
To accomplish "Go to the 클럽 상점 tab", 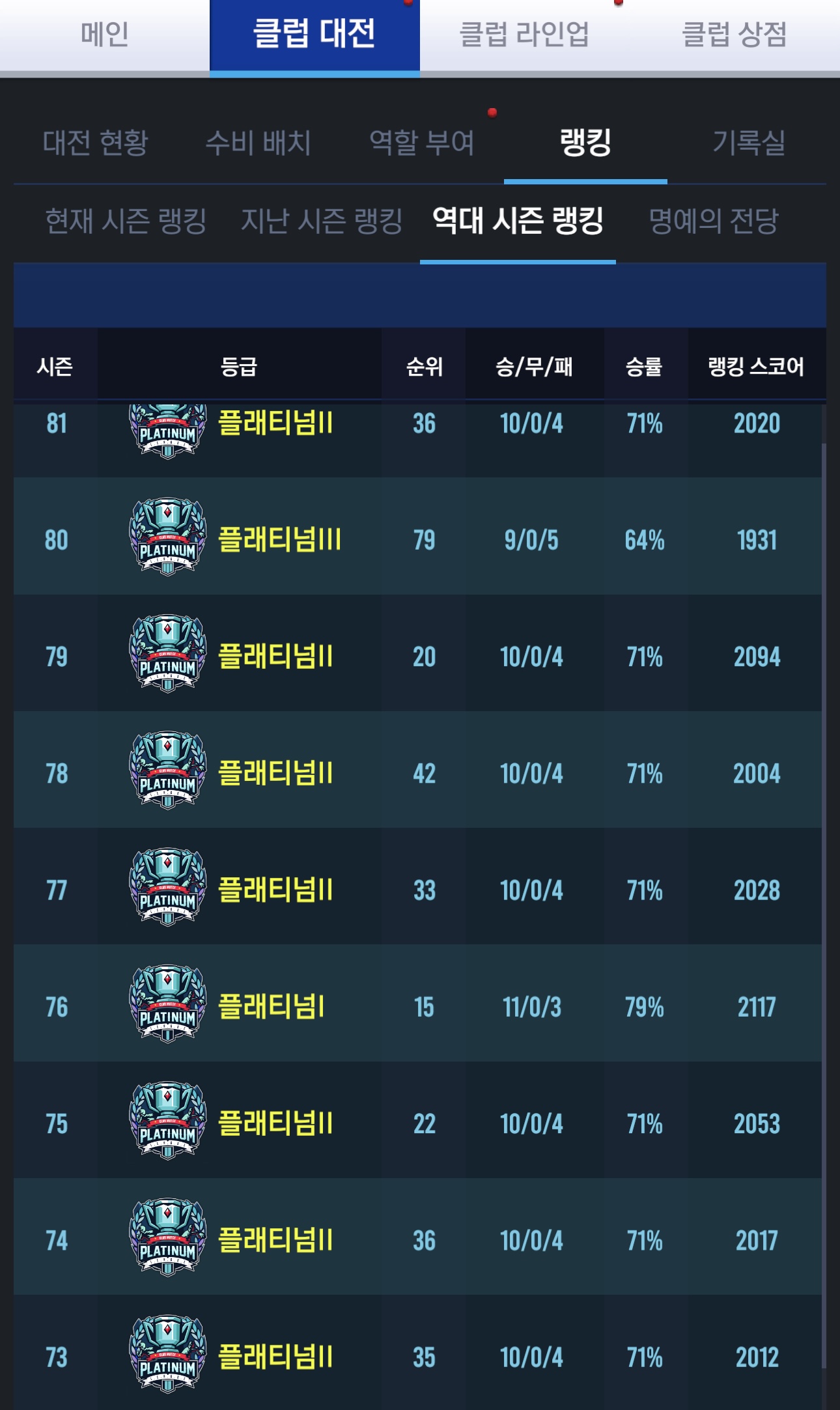I will (x=734, y=34).
